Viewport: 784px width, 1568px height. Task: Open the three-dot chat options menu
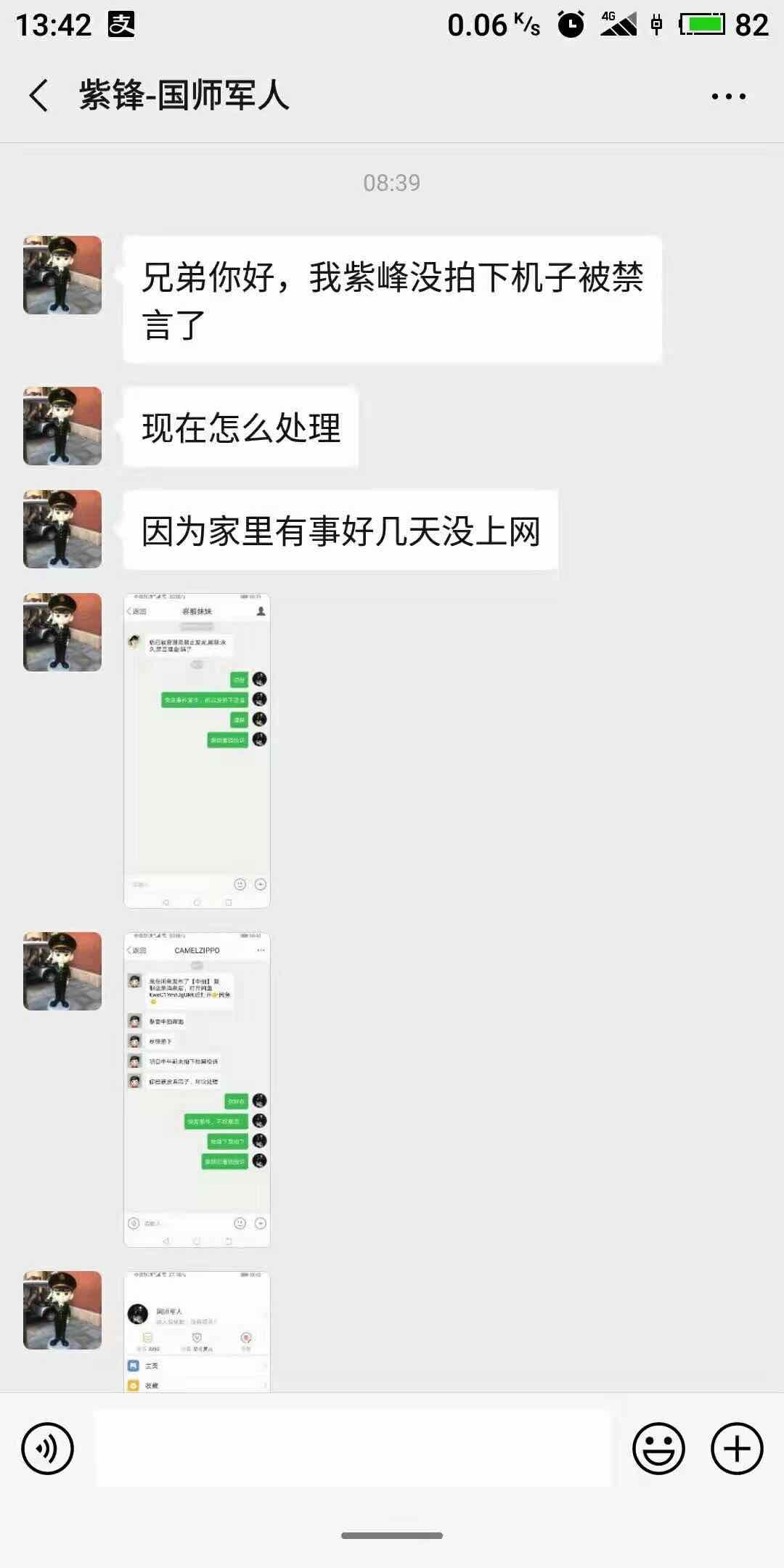coord(728,97)
